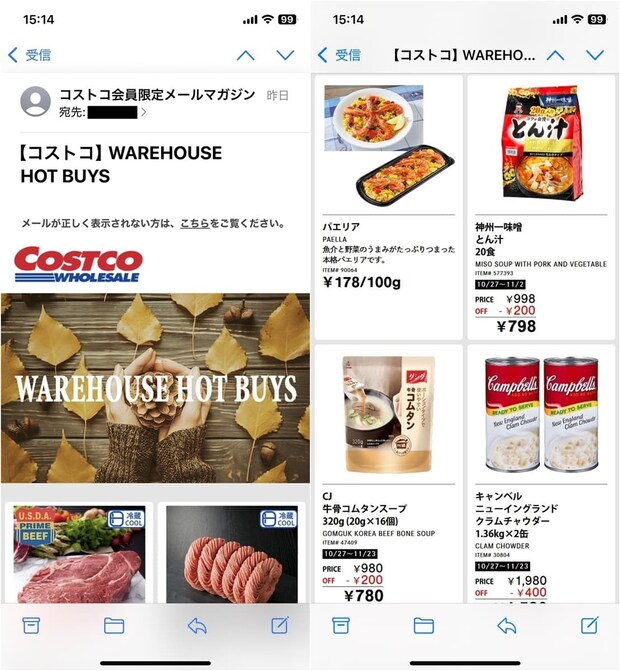Viewport: 620px width, 671px height.
Task: Open the 神州一味噌 とん汁 product card
Action: [541, 206]
